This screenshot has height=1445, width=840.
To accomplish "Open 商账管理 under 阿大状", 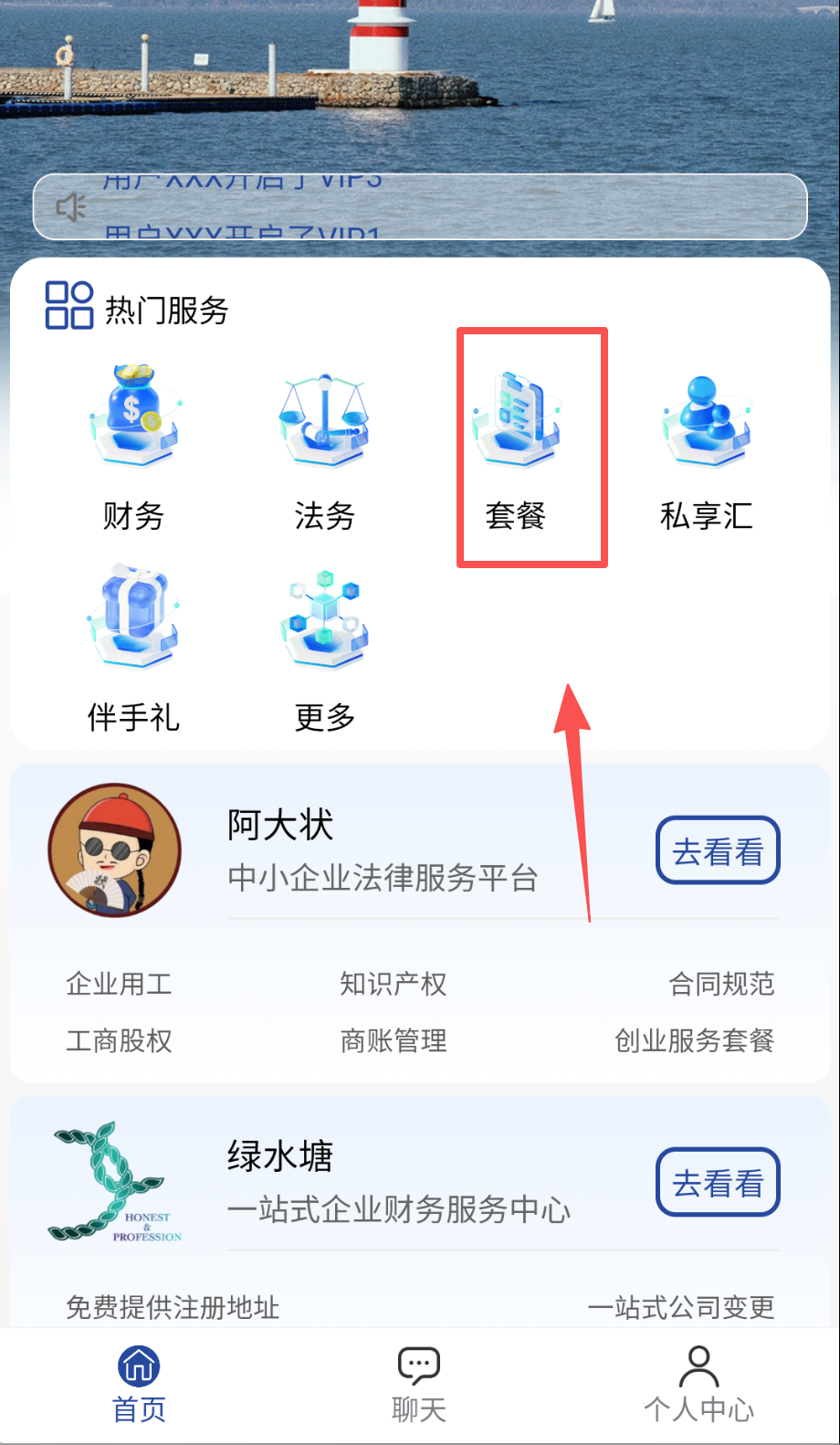I will (394, 1040).
